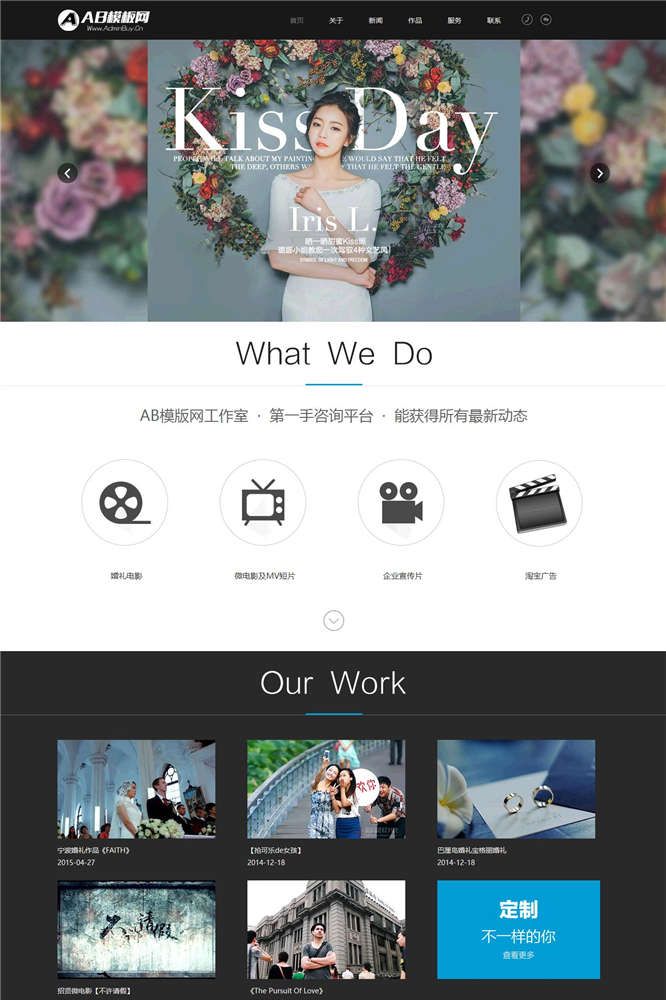Open the 关于 page in header
This screenshot has height=1000, width=666.
click(x=336, y=20)
